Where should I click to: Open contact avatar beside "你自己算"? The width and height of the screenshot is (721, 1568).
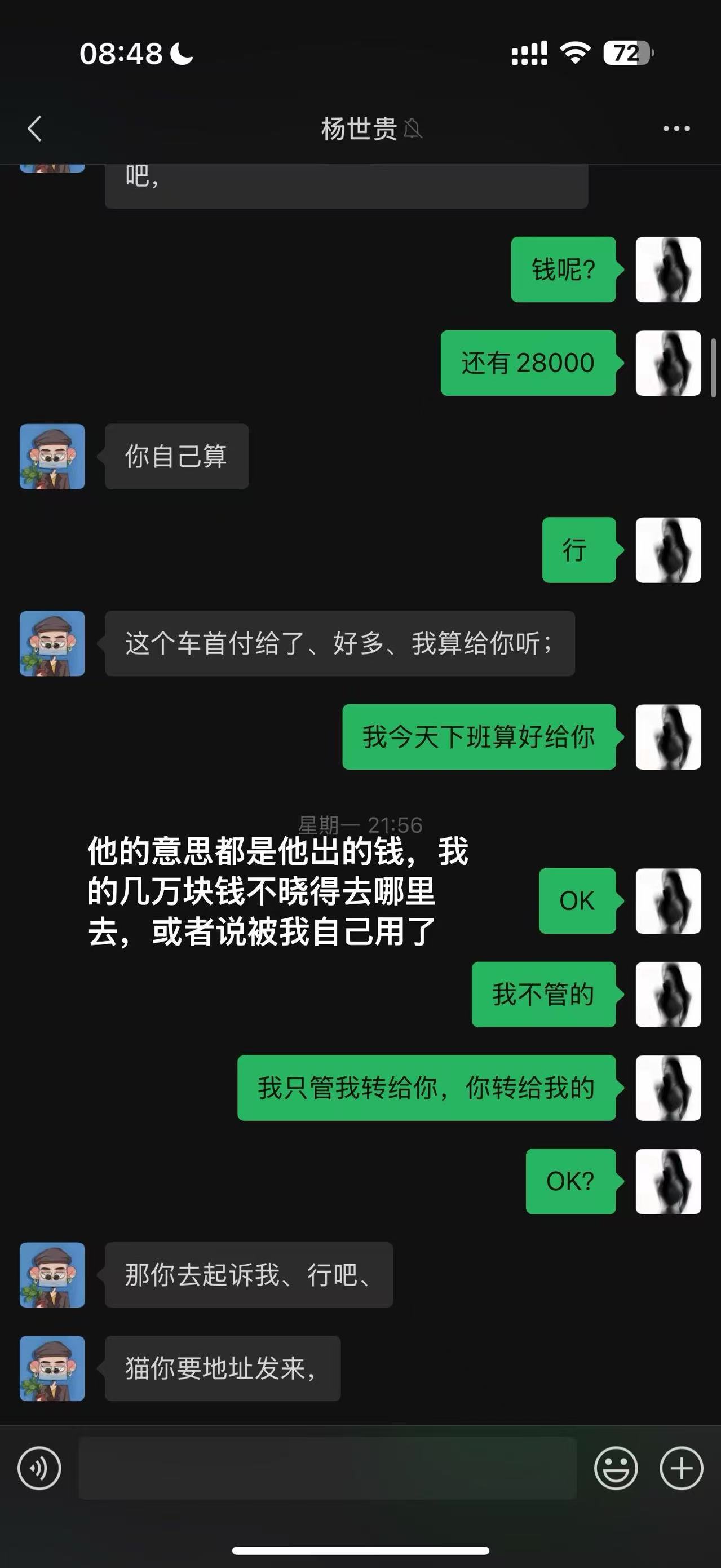(52, 456)
